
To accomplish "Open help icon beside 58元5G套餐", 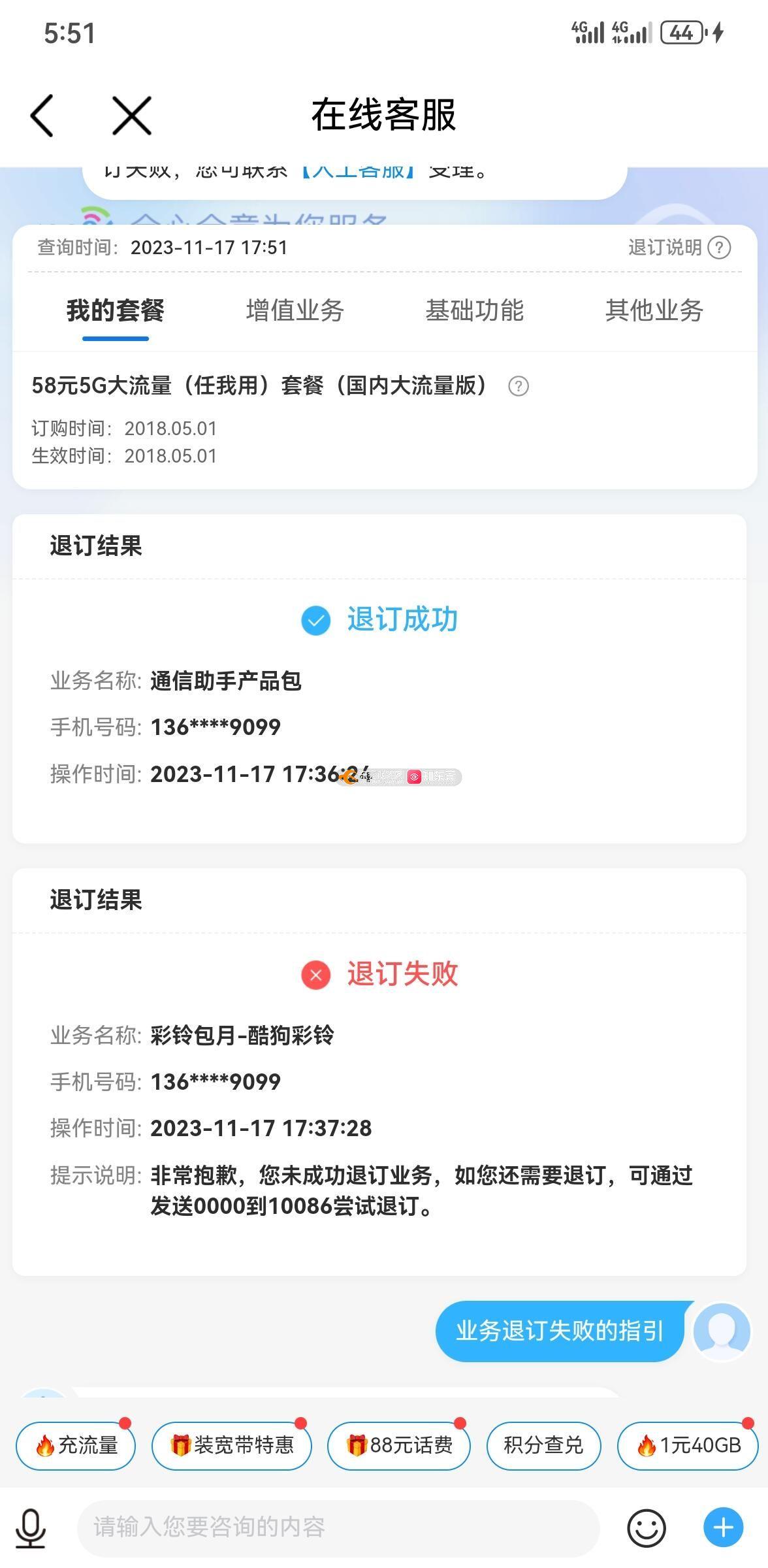I will pos(519,386).
